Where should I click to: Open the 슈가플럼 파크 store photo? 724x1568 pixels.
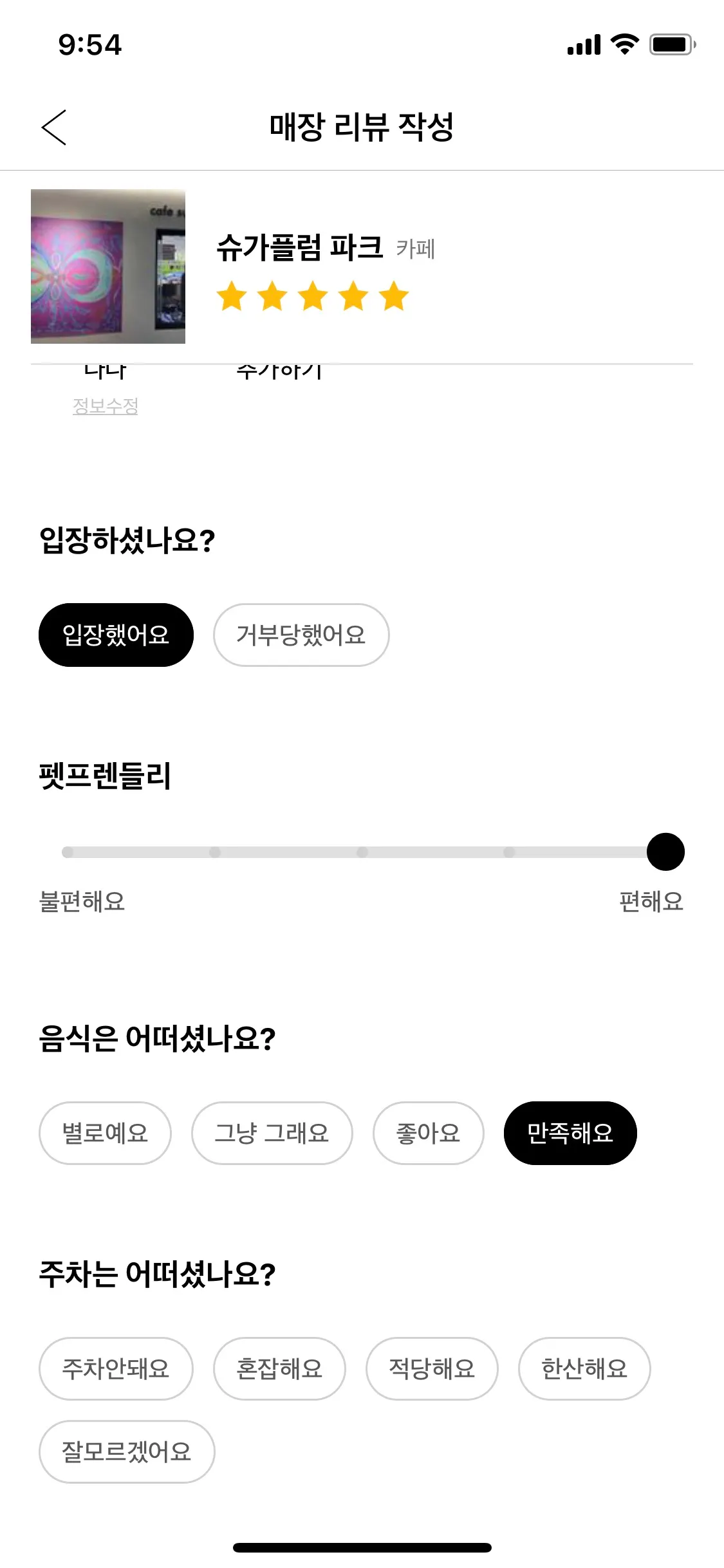point(108,266)
